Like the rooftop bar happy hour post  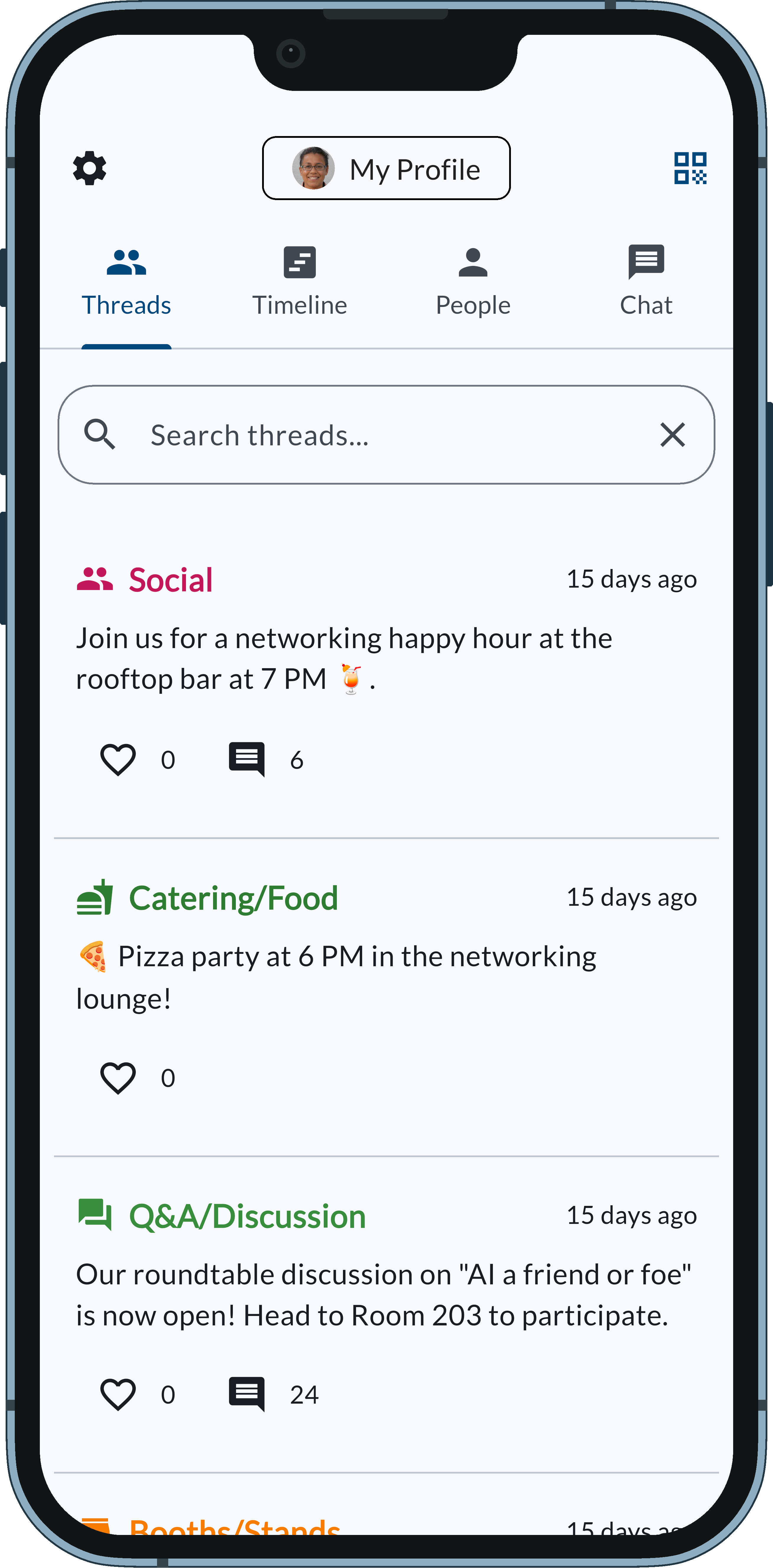118,758
